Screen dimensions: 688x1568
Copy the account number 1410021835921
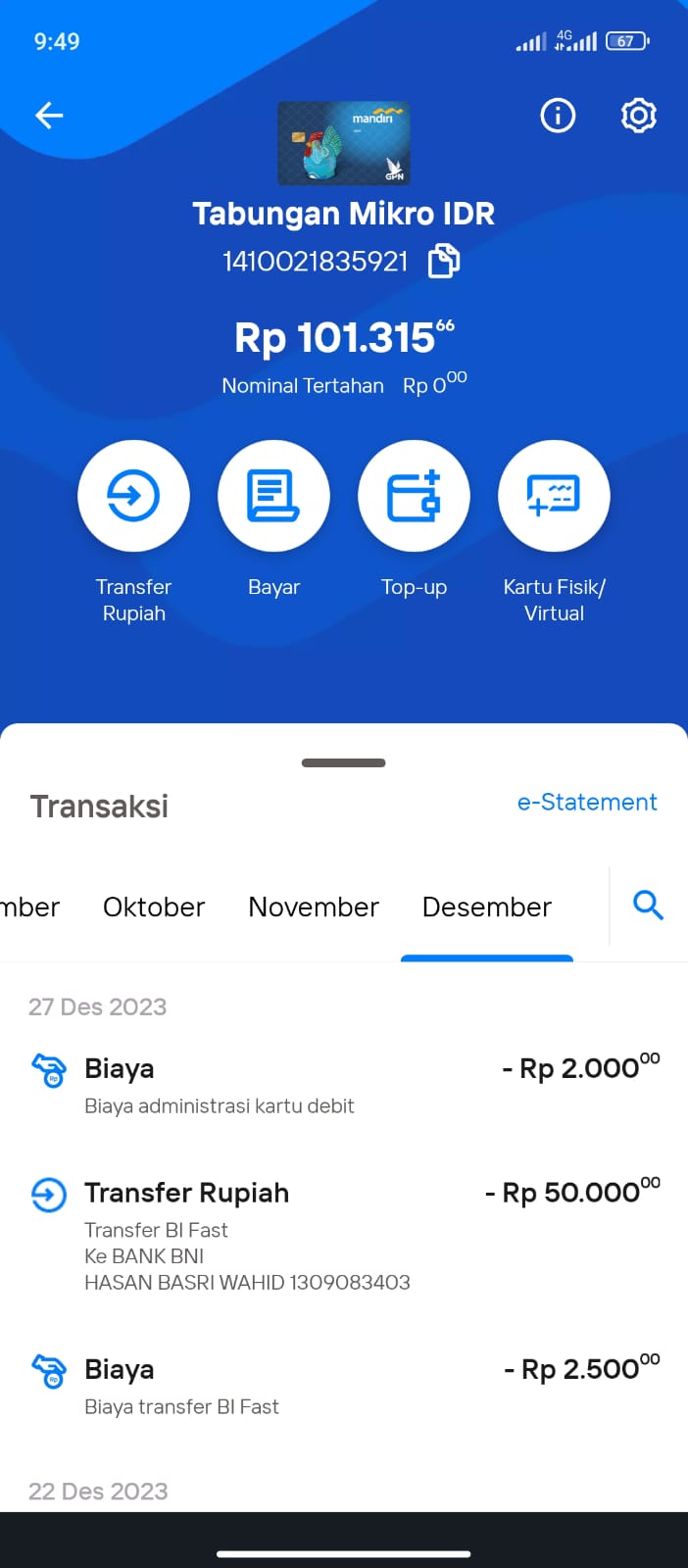443,262
